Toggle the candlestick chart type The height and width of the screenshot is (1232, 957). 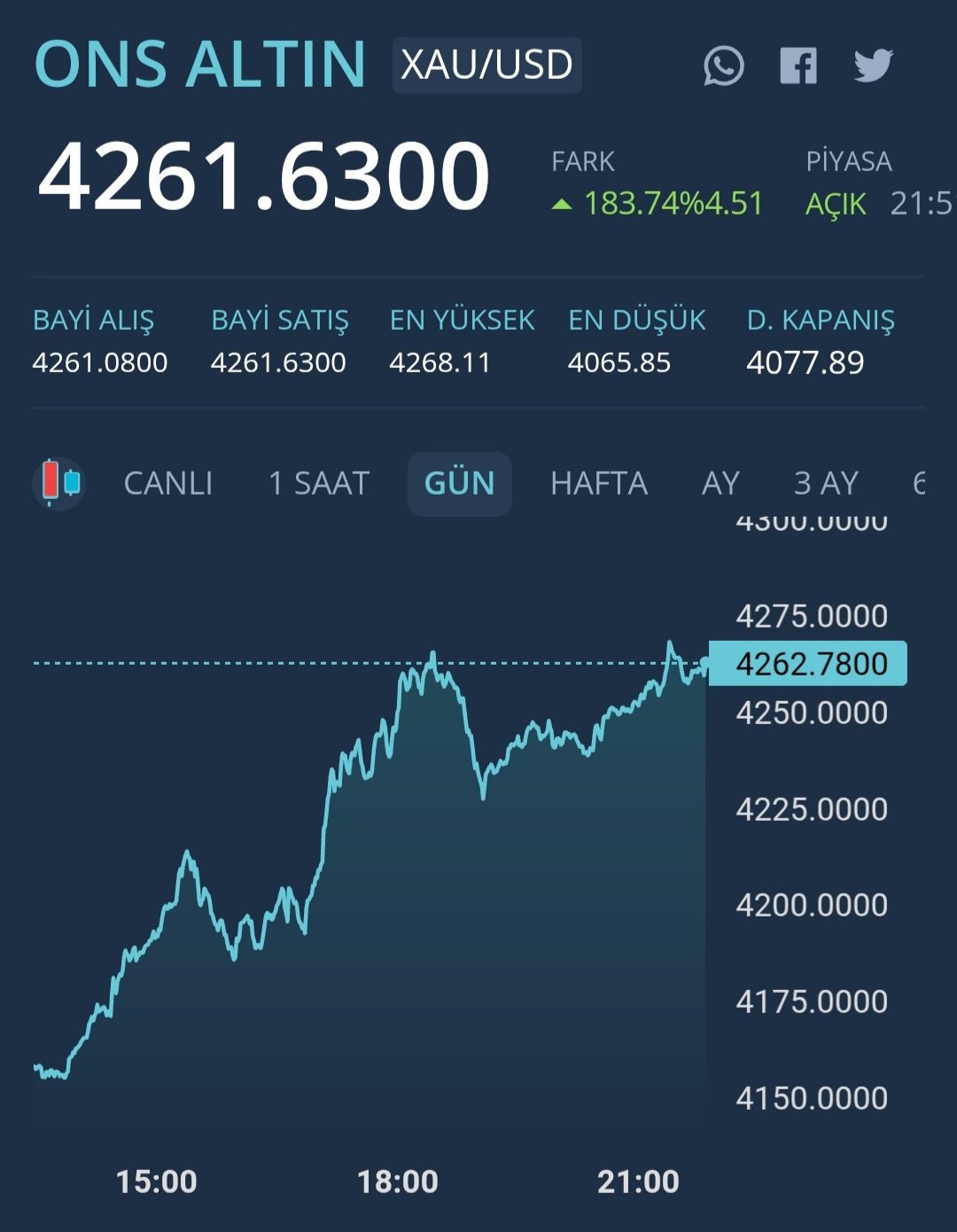59,483
